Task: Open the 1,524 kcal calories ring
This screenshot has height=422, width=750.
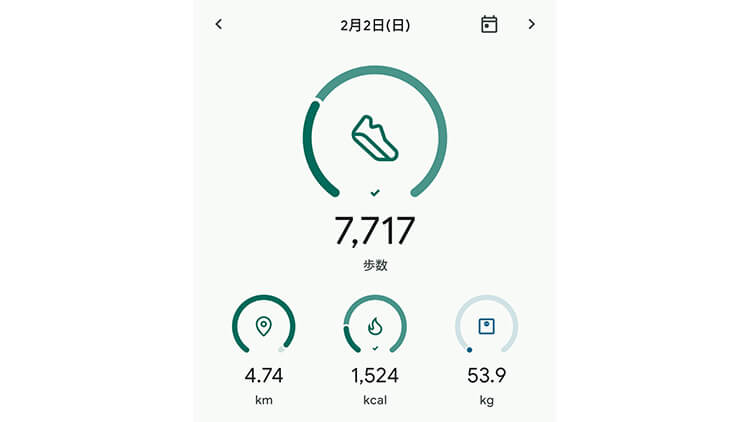Action: pos(375,326)
